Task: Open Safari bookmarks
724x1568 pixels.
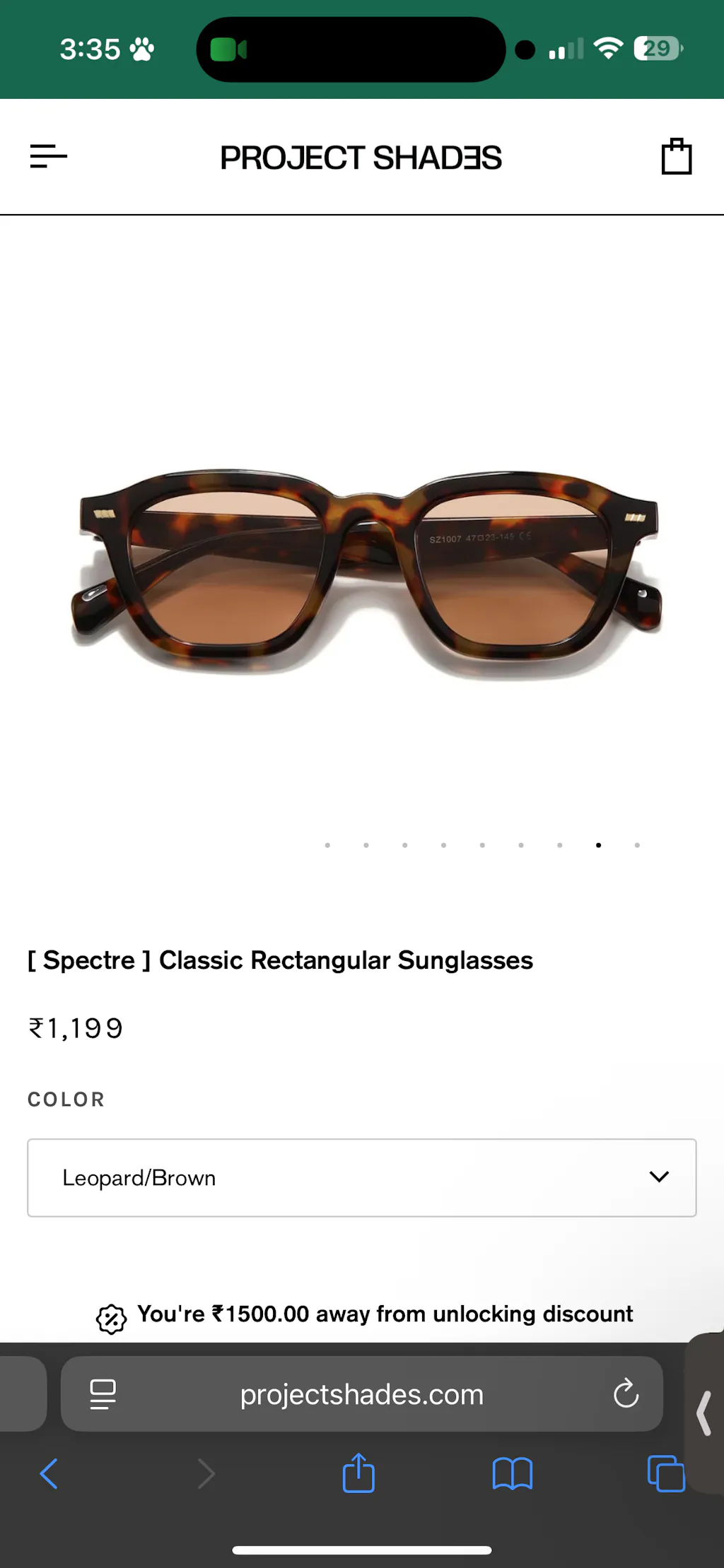Action: pos(512,1473)
